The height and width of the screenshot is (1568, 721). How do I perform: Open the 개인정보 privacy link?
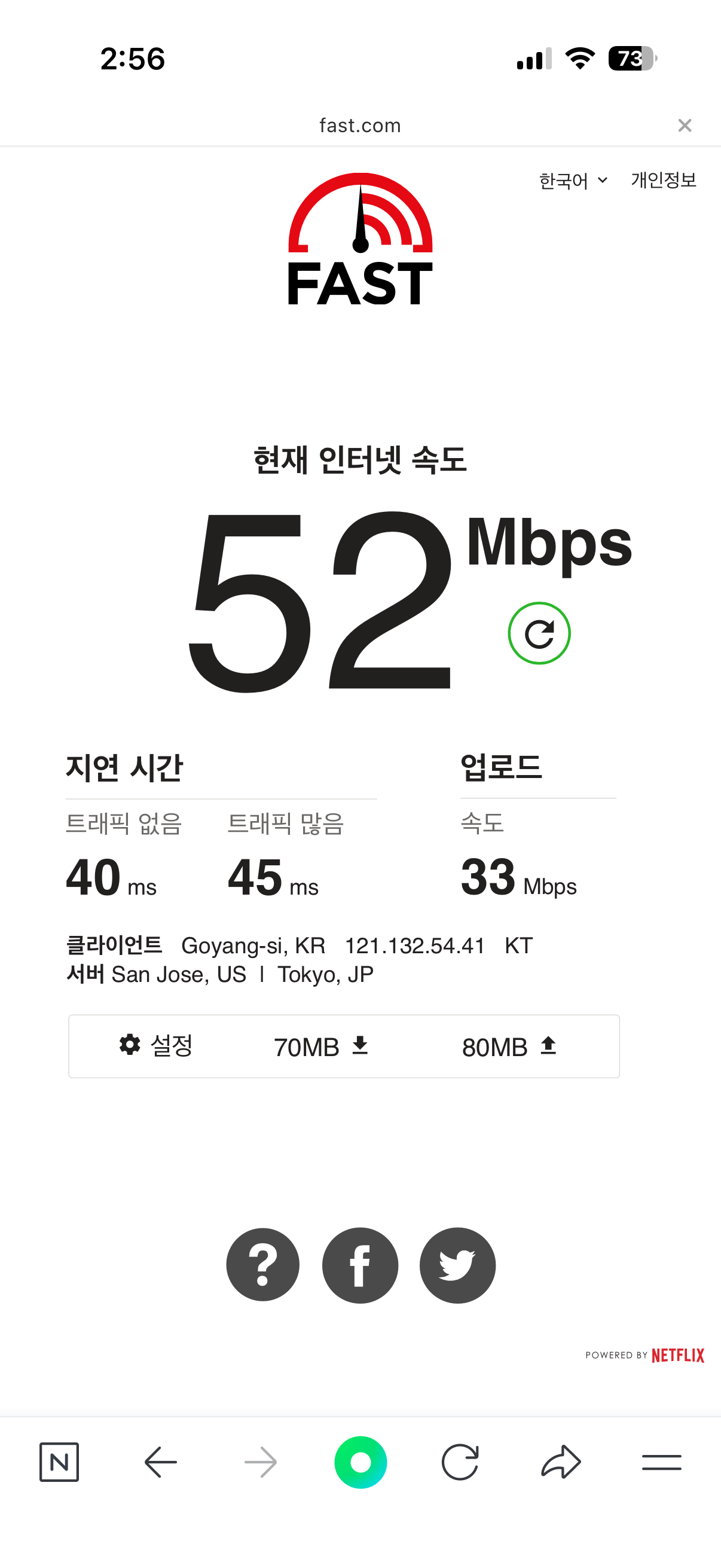click(x=663, y=180)
